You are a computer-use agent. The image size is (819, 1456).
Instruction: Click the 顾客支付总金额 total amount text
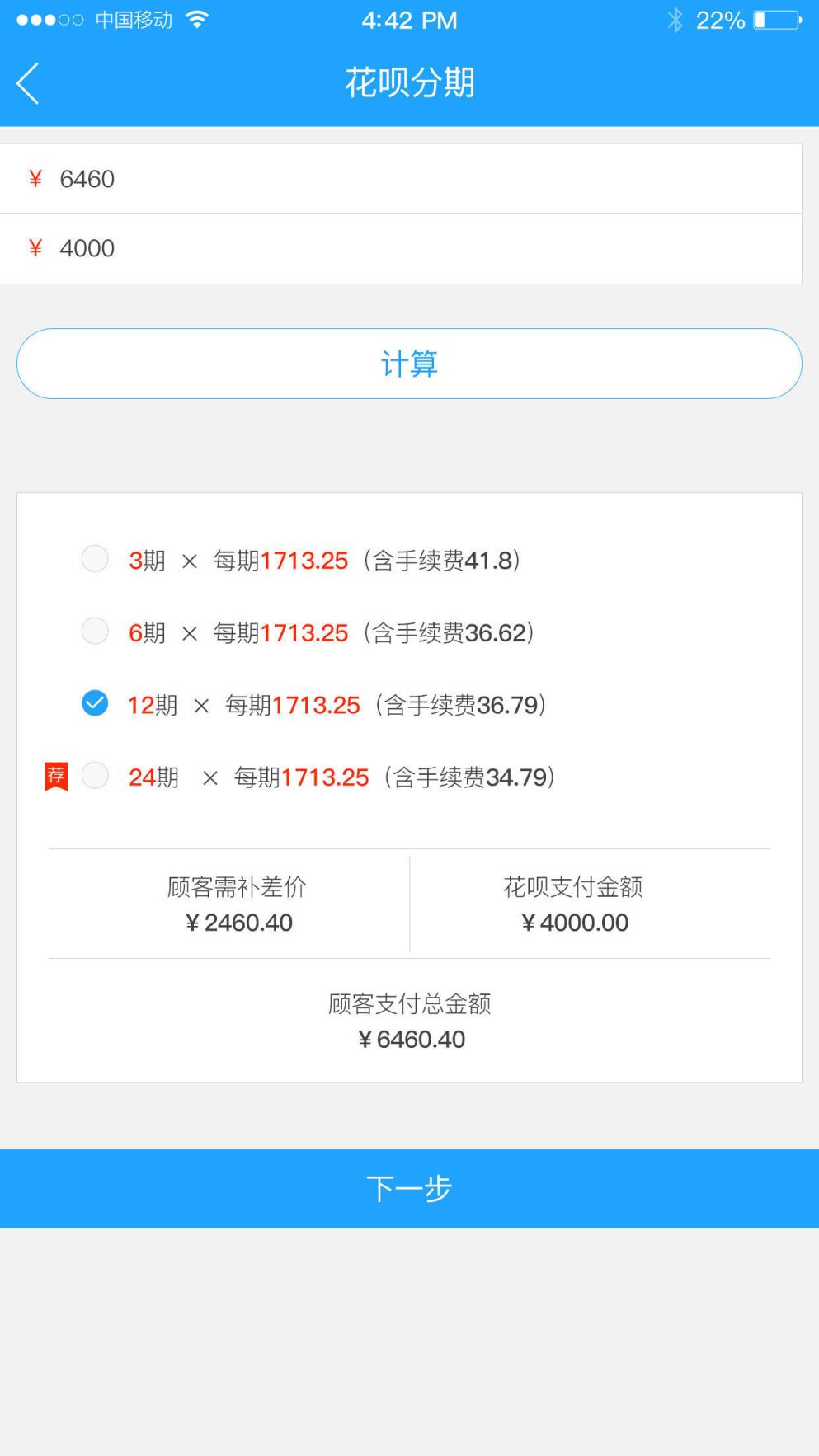pyautogui.click(x=410, y=1004)
